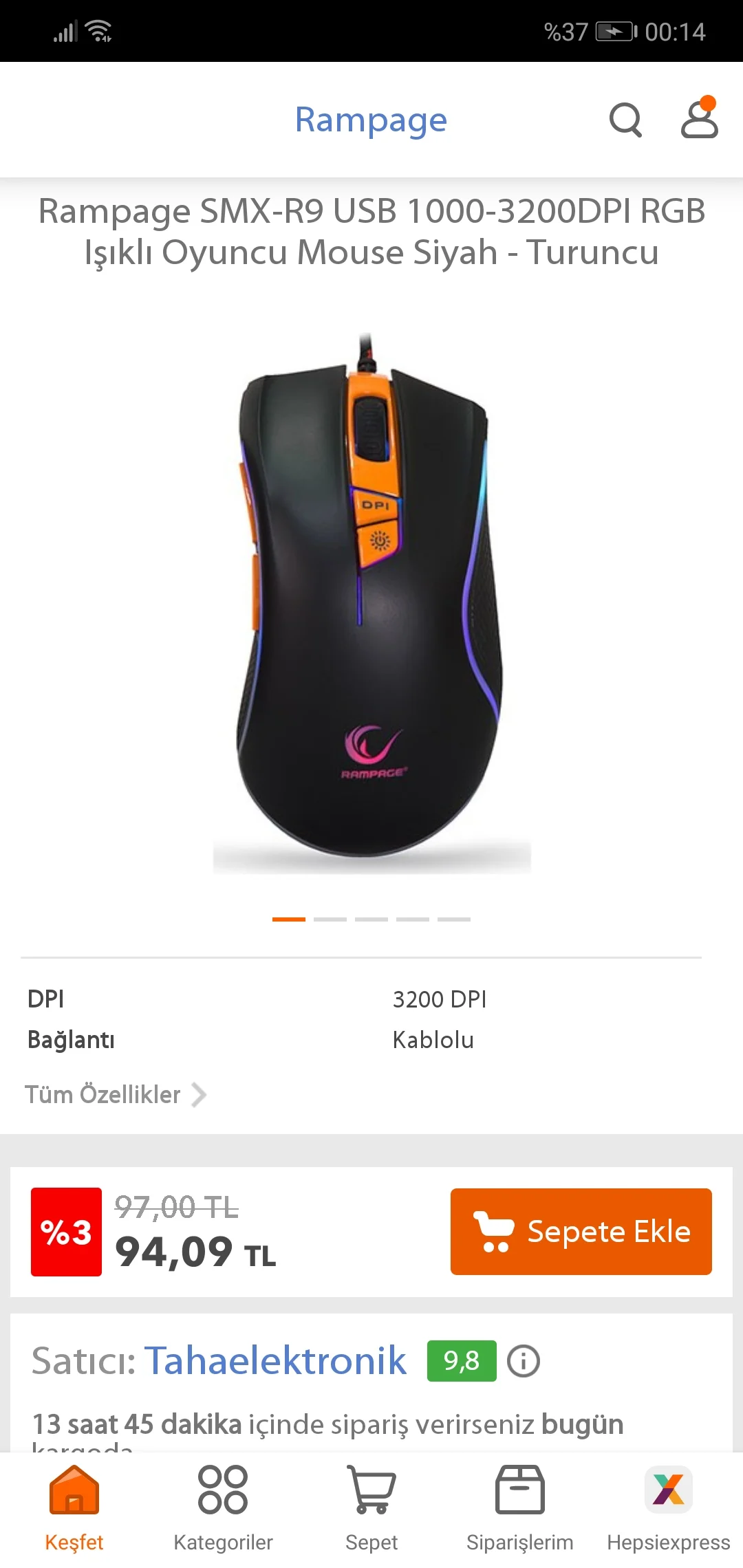Go to the Keşfet tab

pyautogui.click(x=74, y=1506)
